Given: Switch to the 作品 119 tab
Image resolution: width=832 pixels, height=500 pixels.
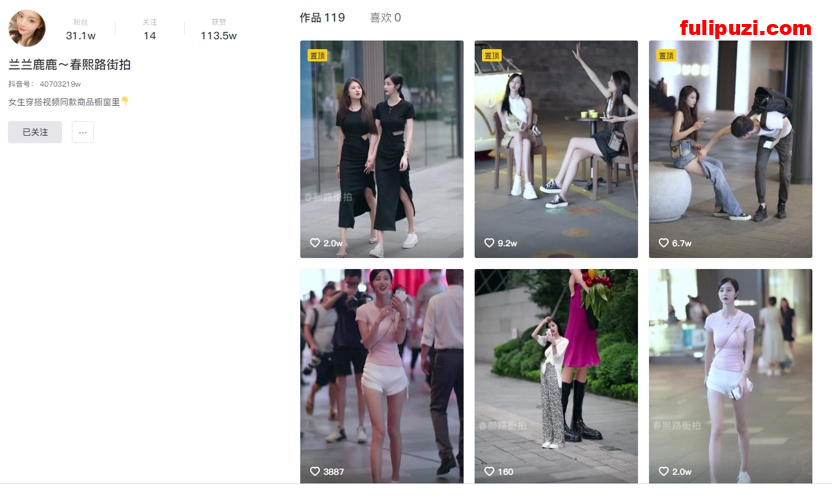Looking at the screenshot, I should tap(322, 17).
